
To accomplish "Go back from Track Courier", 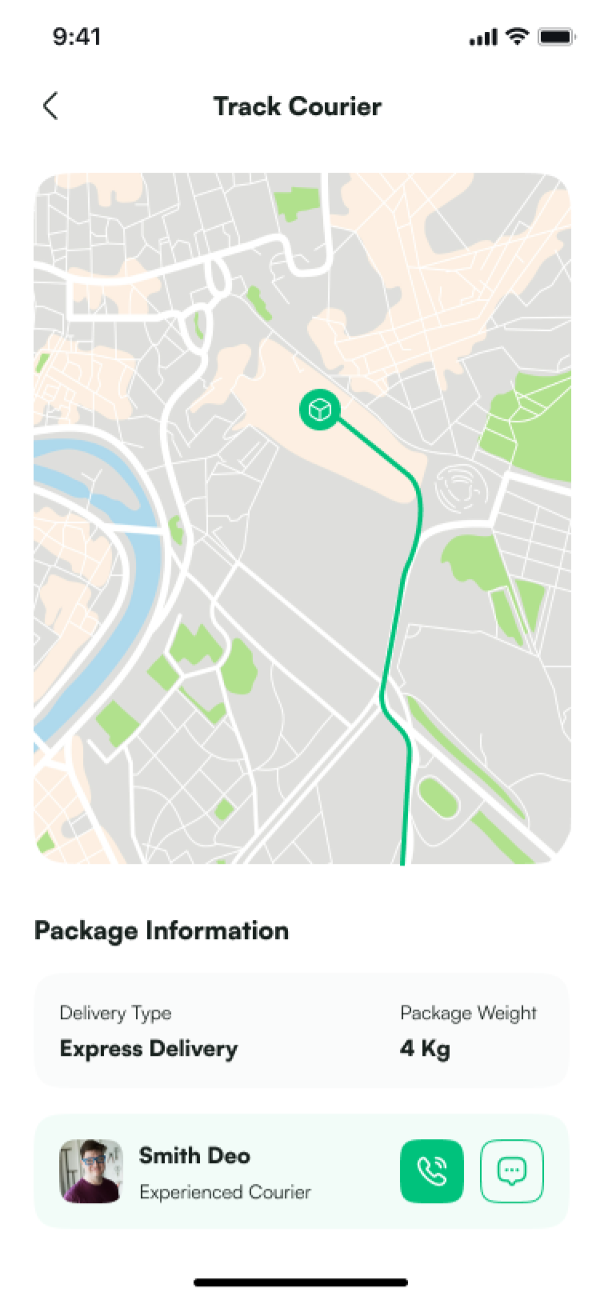I will pos(50,106).
